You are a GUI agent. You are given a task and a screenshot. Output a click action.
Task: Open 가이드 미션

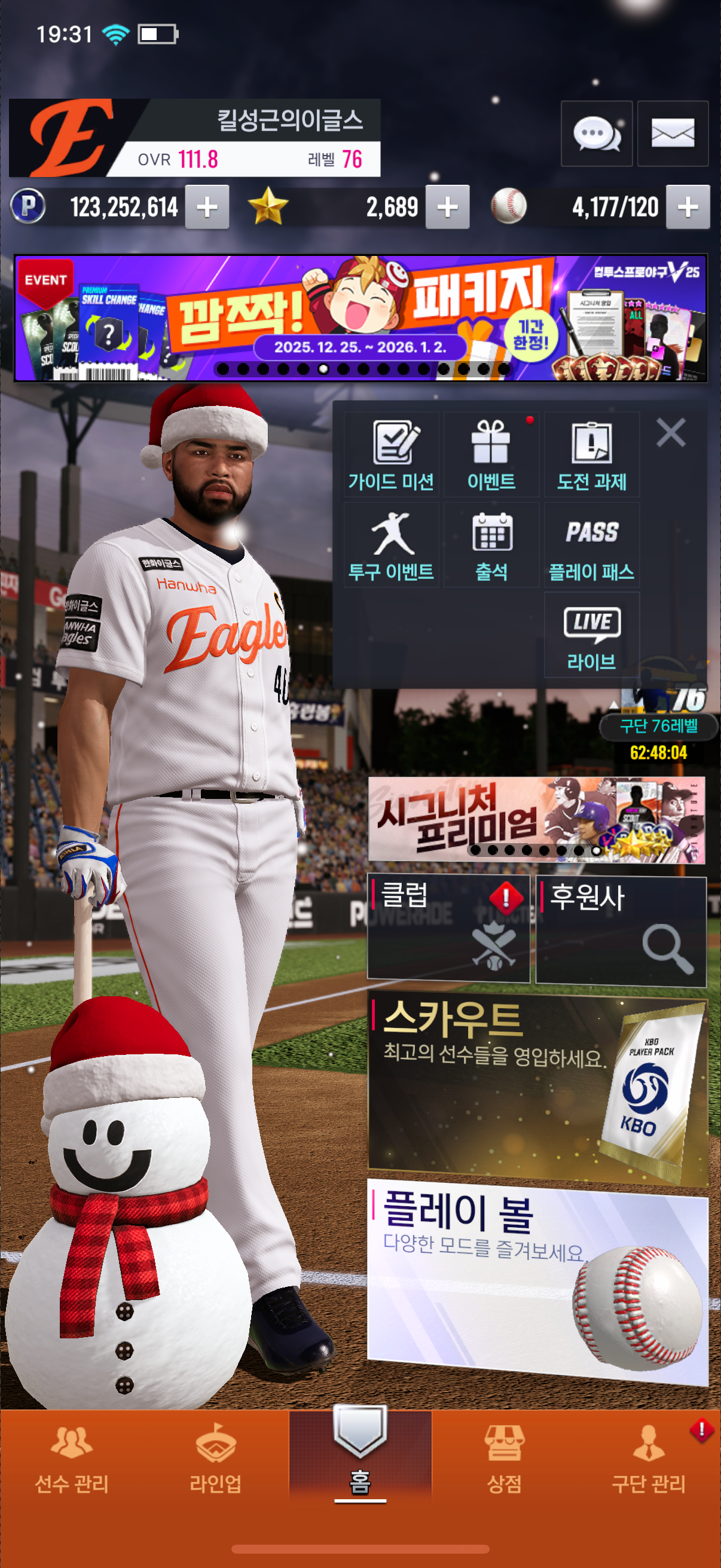(x=391, y=454)
